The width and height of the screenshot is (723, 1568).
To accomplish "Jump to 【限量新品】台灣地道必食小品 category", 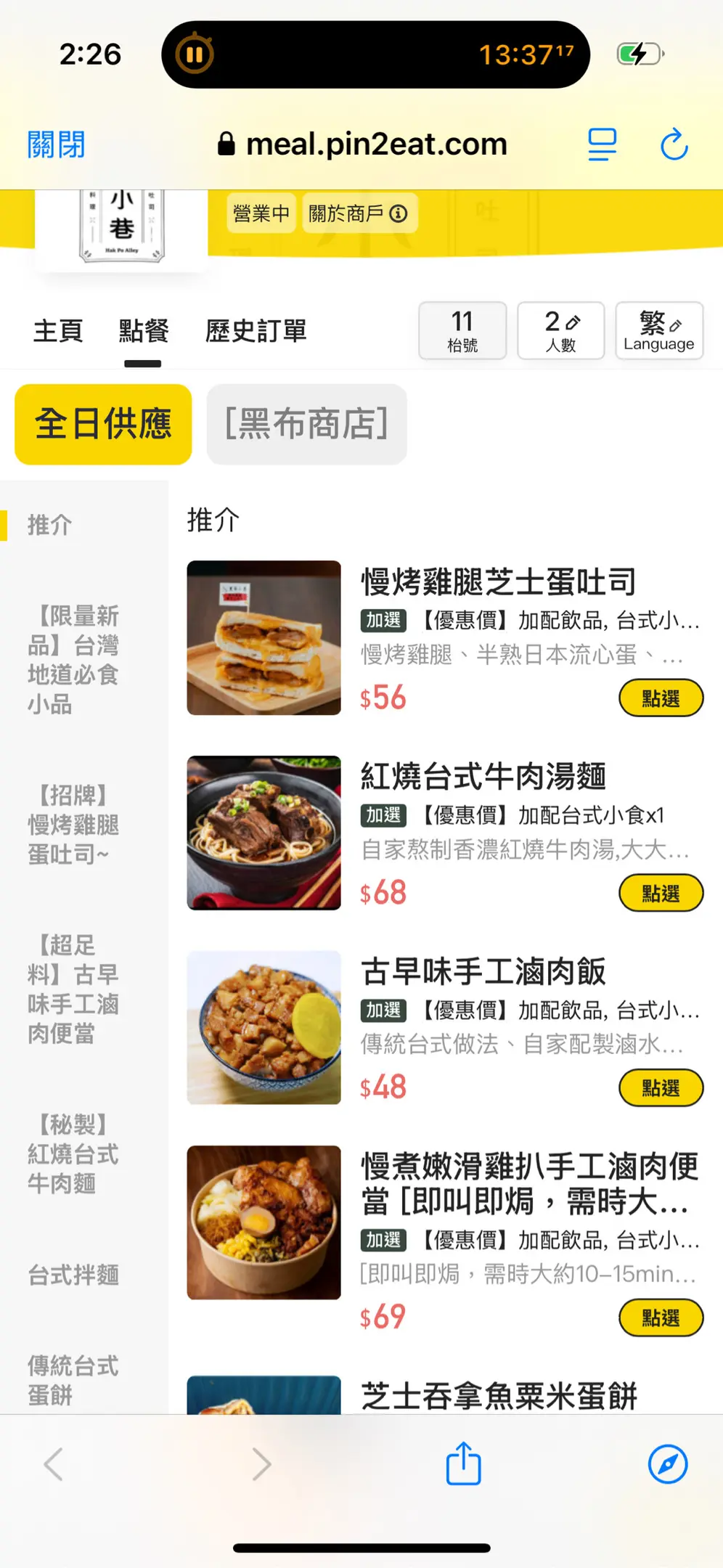I will (x=73, y=660).
